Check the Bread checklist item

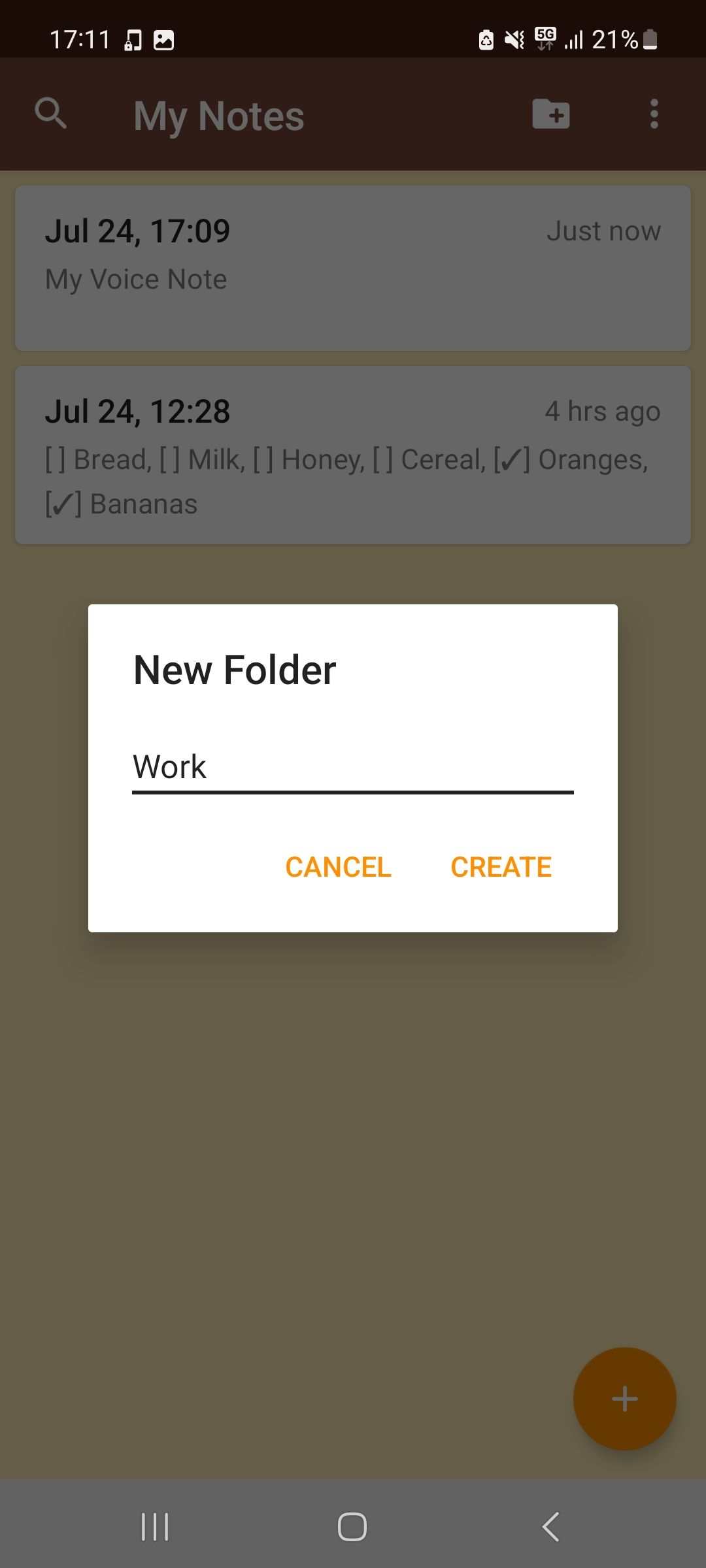point(56,459)
